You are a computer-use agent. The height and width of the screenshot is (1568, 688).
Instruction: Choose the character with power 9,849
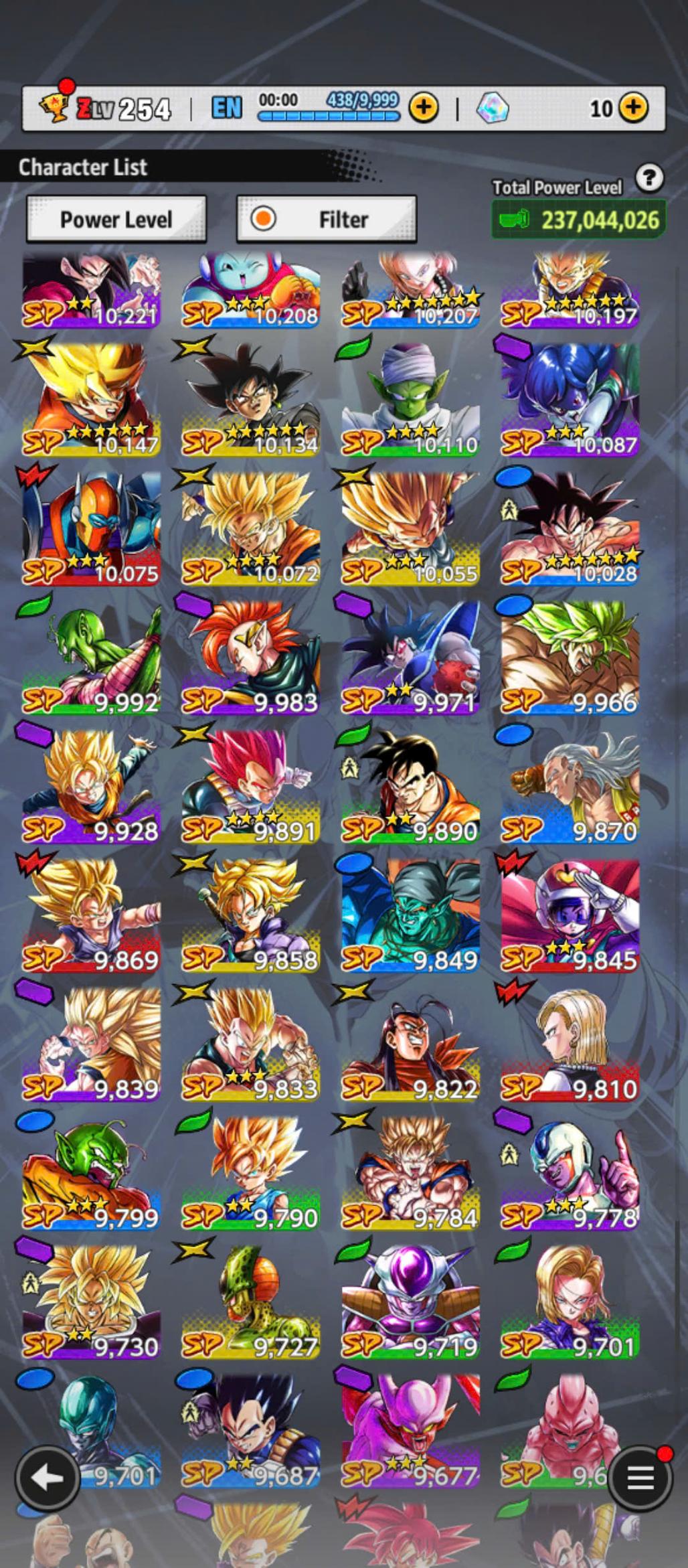coord(410,915)
